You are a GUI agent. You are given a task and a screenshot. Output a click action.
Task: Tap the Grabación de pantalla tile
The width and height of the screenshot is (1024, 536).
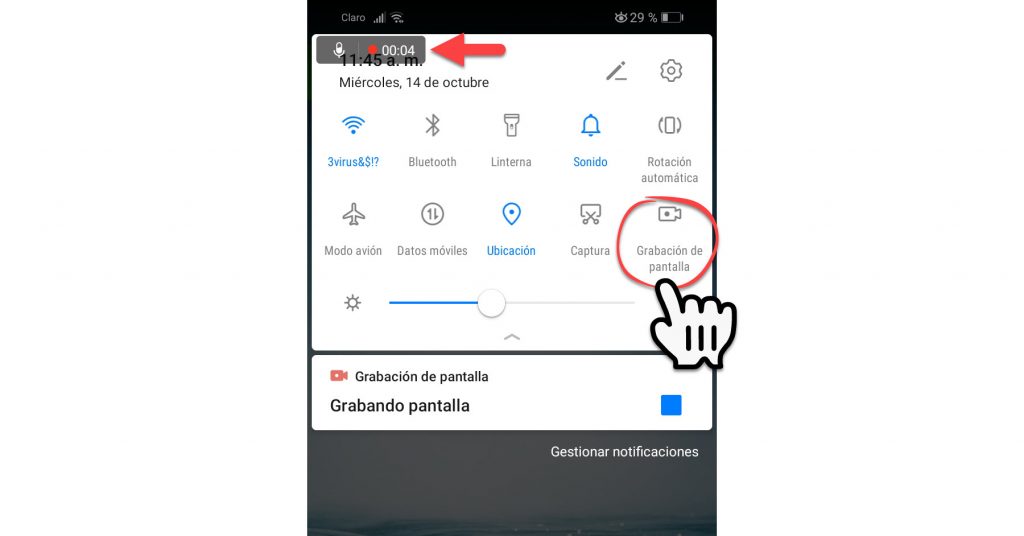tap(669, 215)
